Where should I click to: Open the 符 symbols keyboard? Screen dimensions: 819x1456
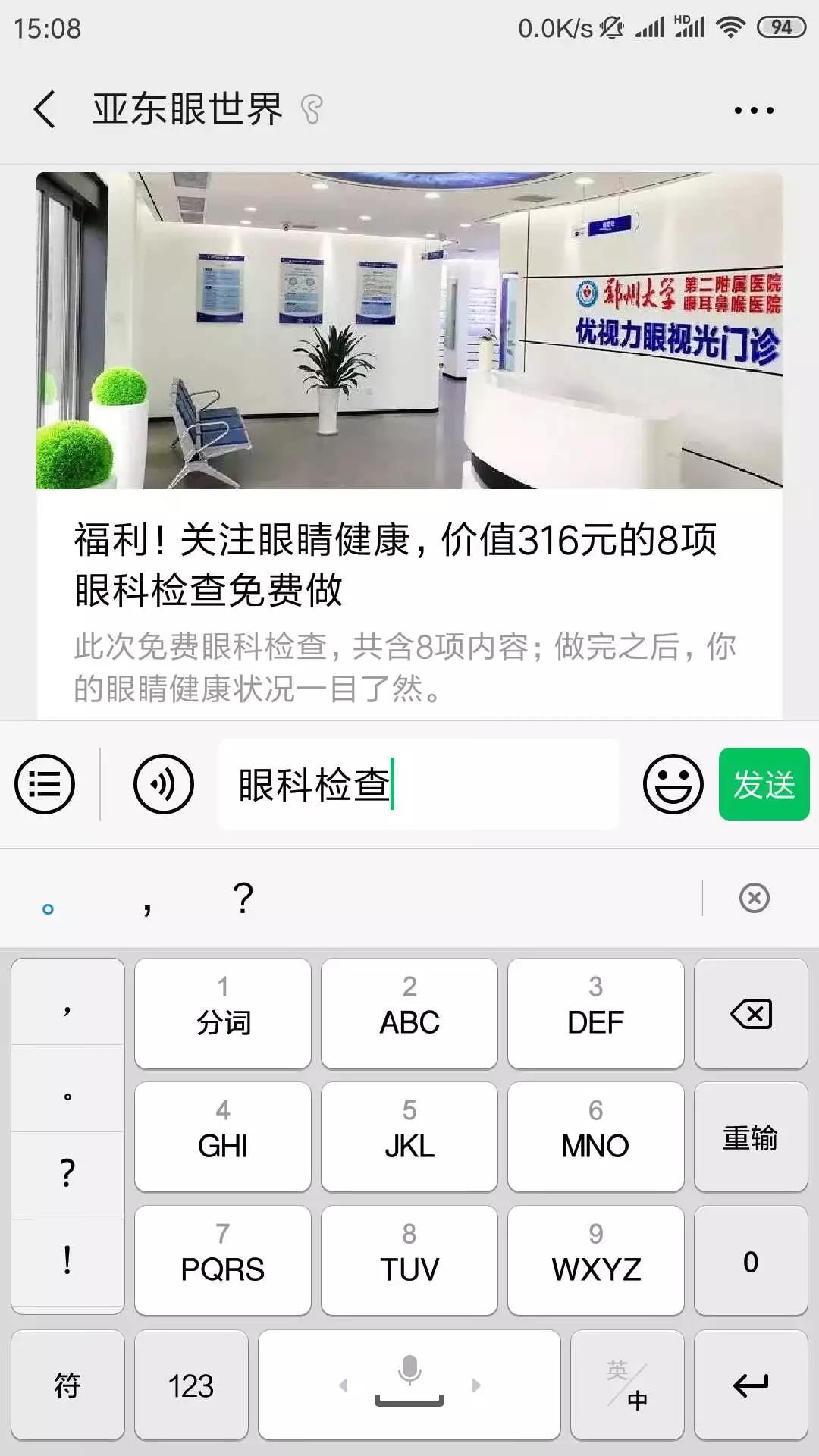pyautogui.click(x=67, y=1385)
